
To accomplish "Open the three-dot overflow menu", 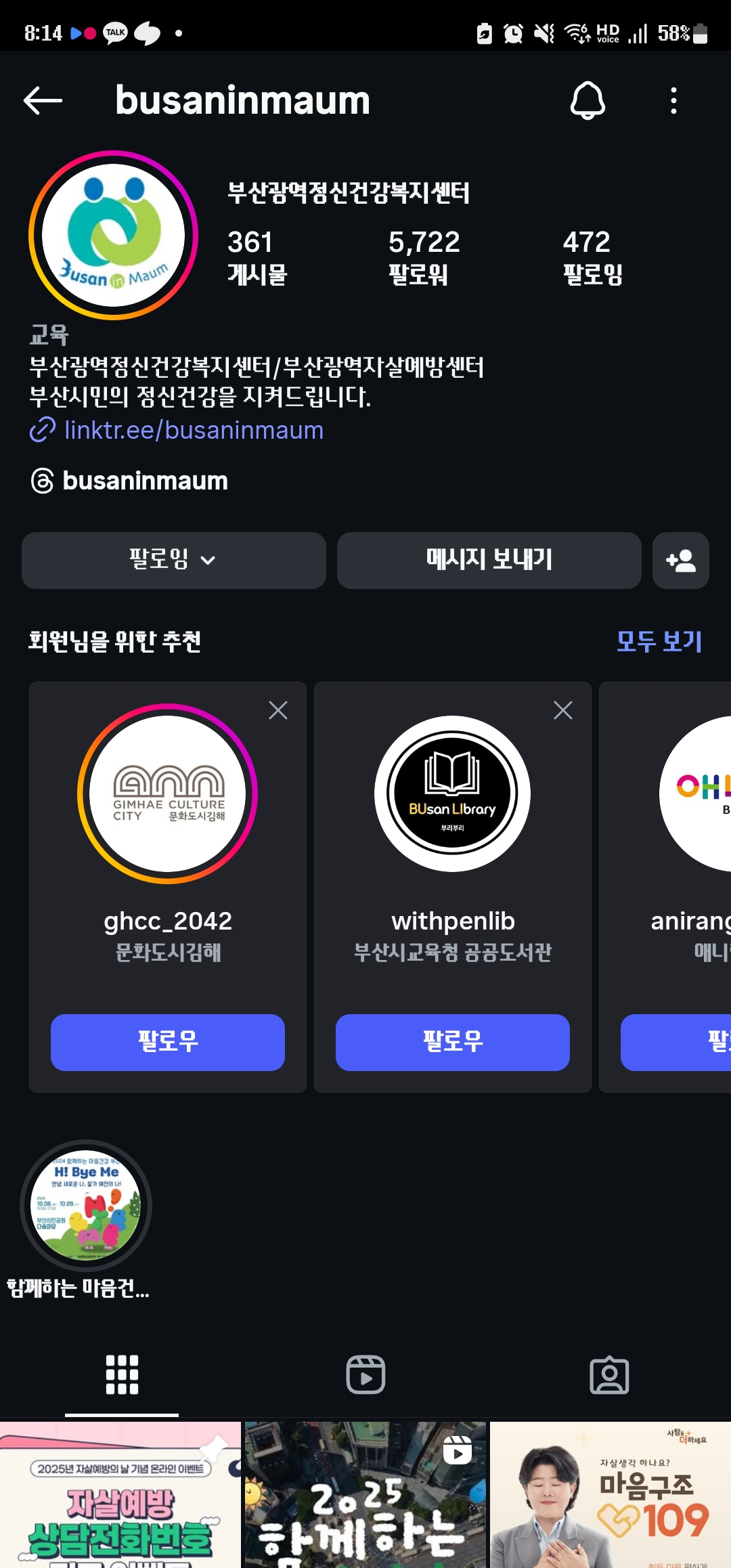I will 673,101.
